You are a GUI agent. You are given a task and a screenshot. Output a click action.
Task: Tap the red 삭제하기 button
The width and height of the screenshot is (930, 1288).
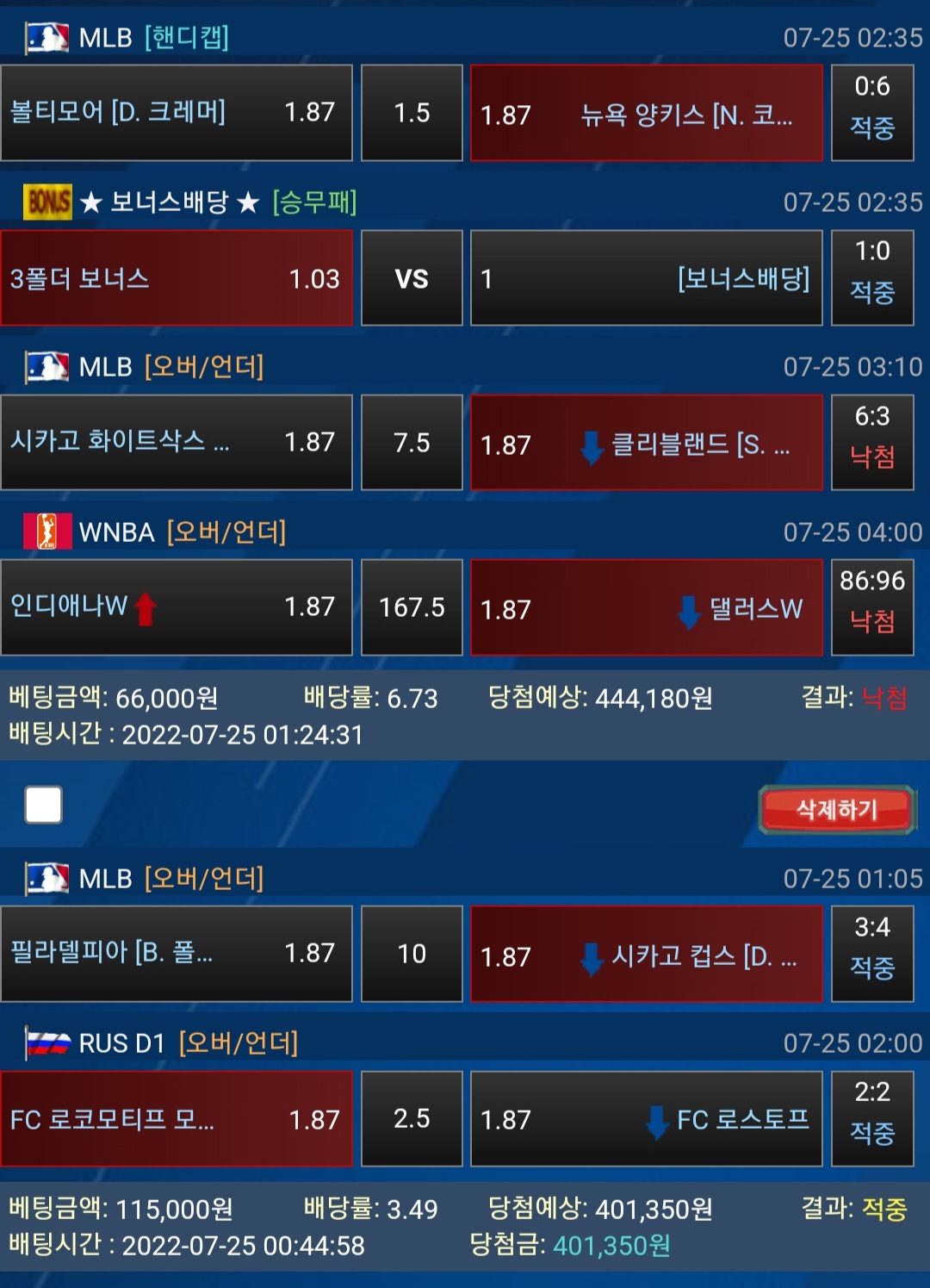[x=836, y=809]
